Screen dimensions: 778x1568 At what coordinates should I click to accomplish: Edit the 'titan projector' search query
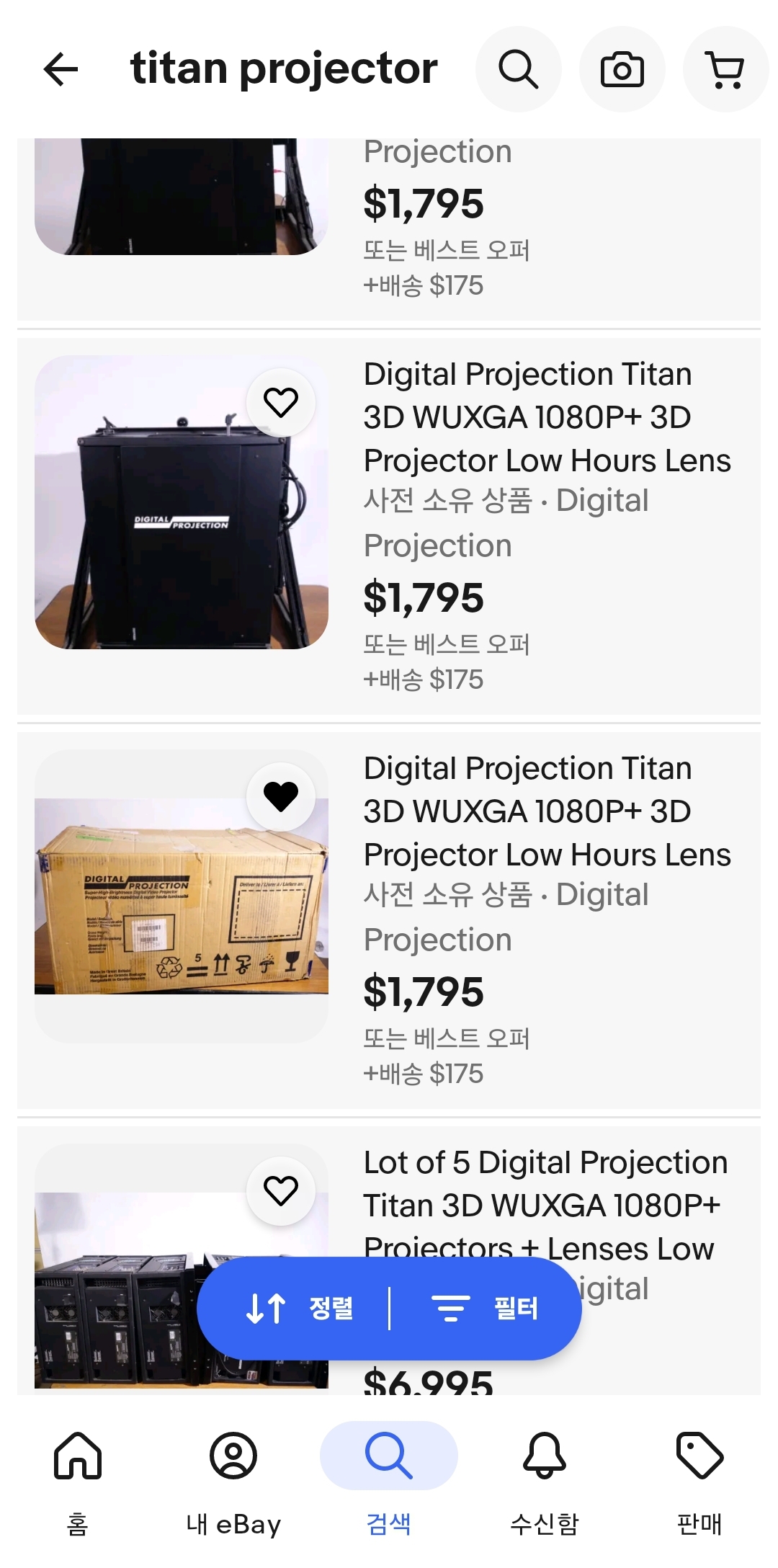click(284, 70)
